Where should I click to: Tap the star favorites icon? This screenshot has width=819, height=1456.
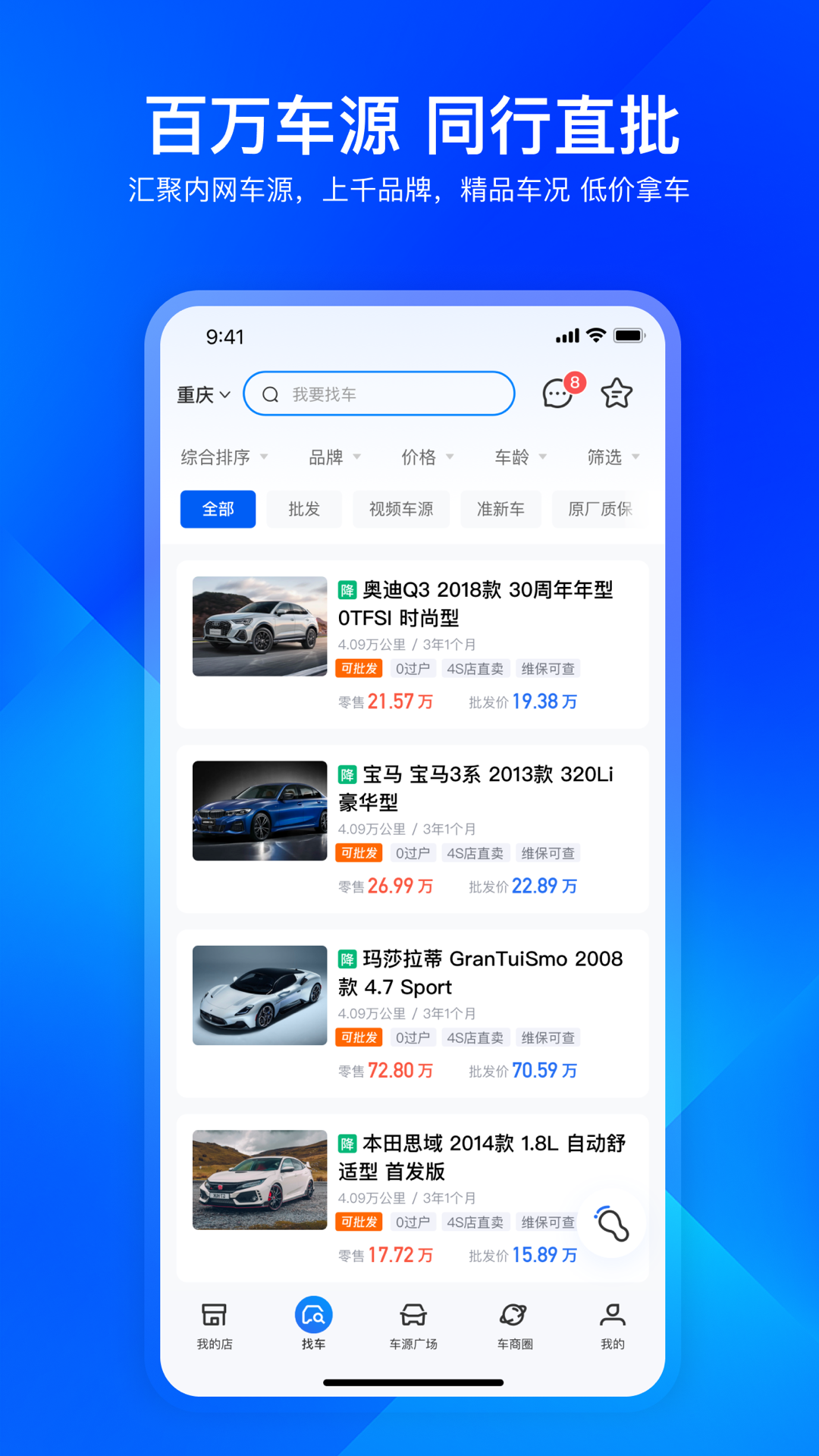617,393
